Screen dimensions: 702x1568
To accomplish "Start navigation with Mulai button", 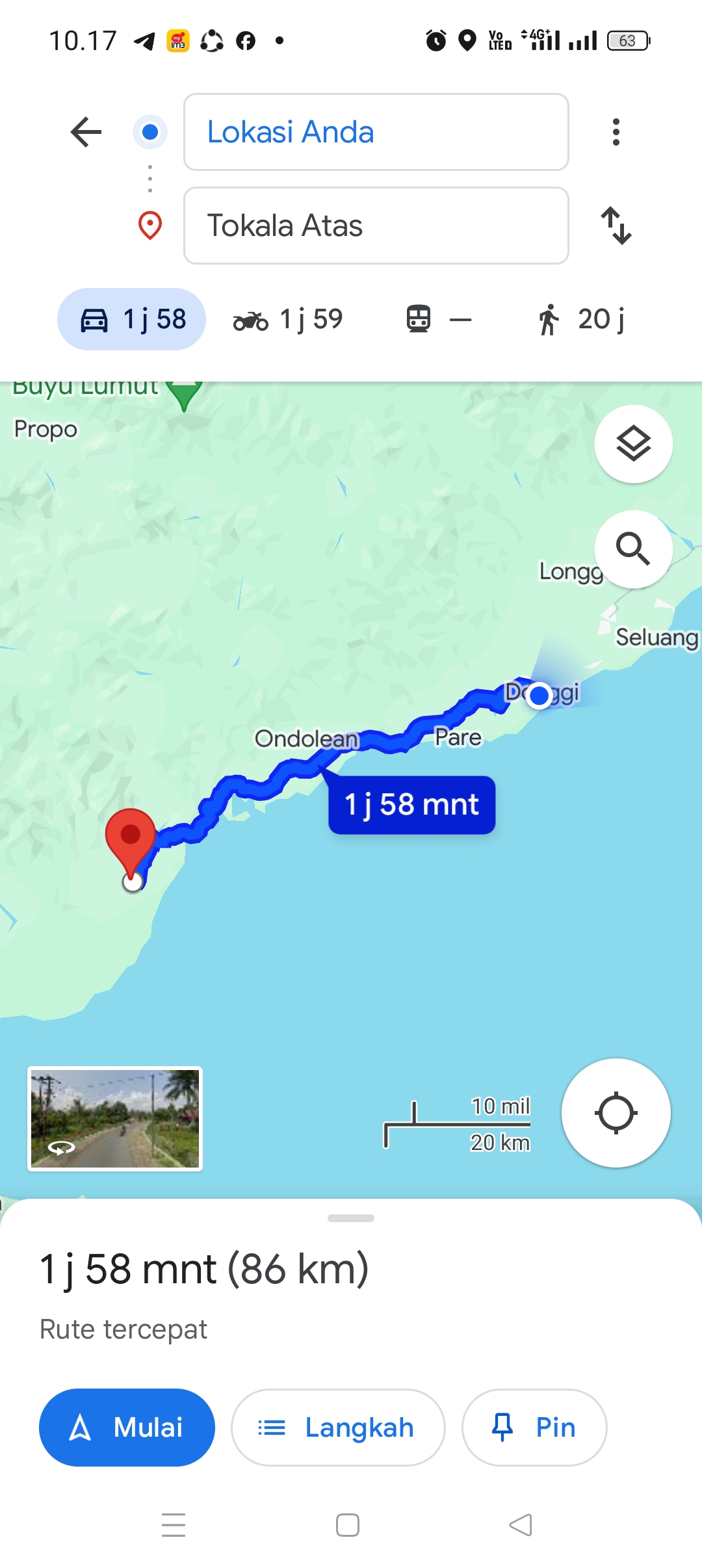I will point(127,1428).
